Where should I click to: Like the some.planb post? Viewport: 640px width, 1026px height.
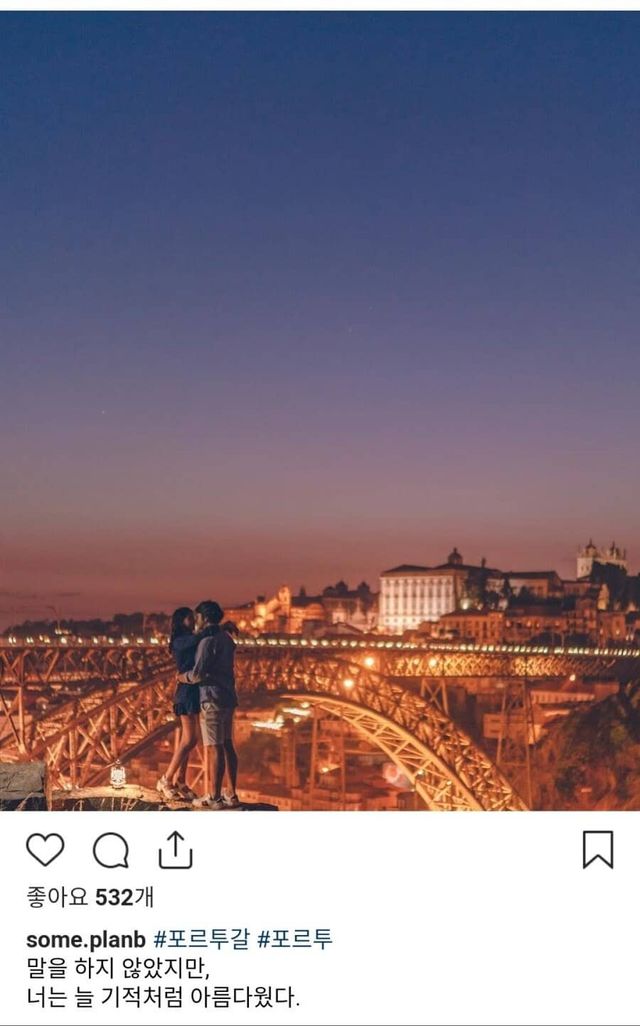pyautogui.click(x=45, y=850)
